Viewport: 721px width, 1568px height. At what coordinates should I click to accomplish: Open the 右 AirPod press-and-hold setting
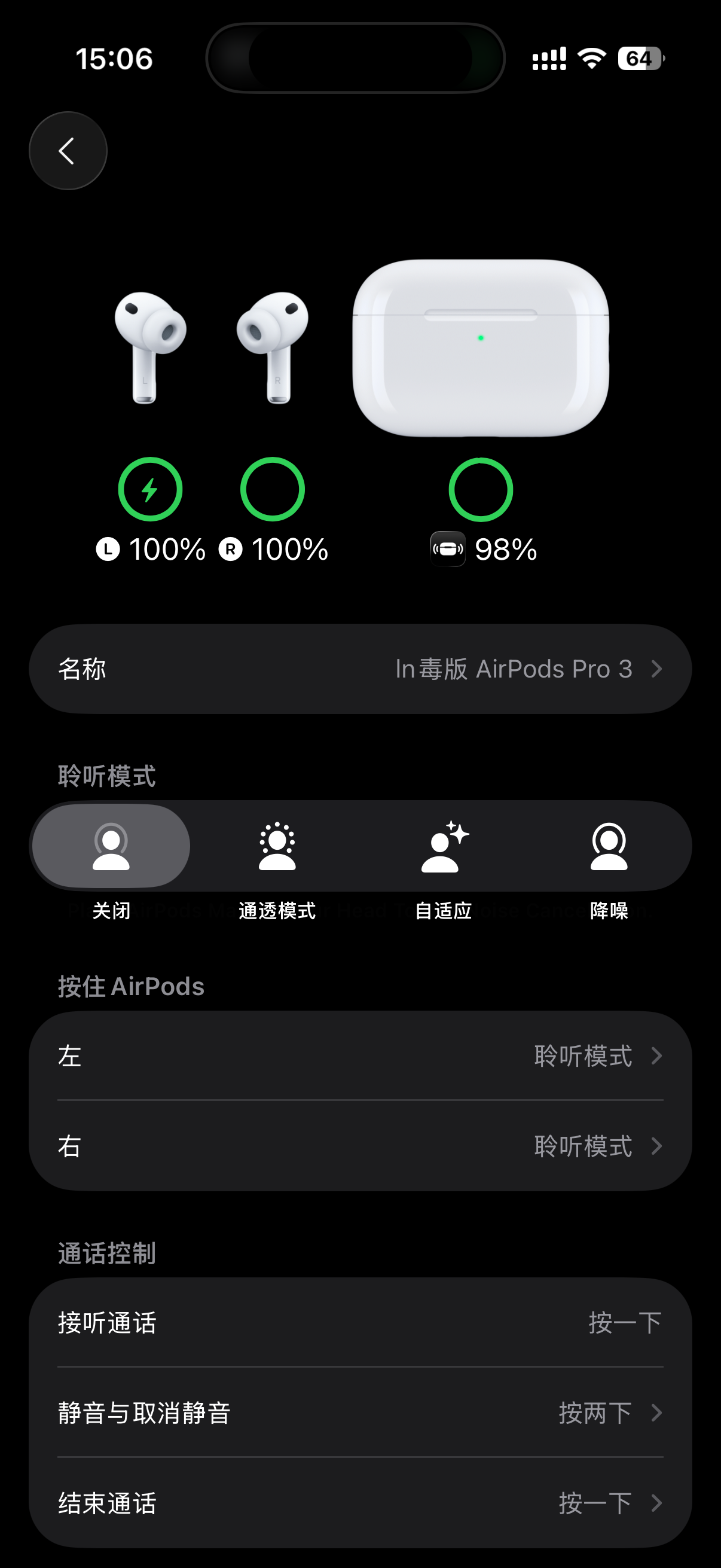click(x=360, y=1146)
